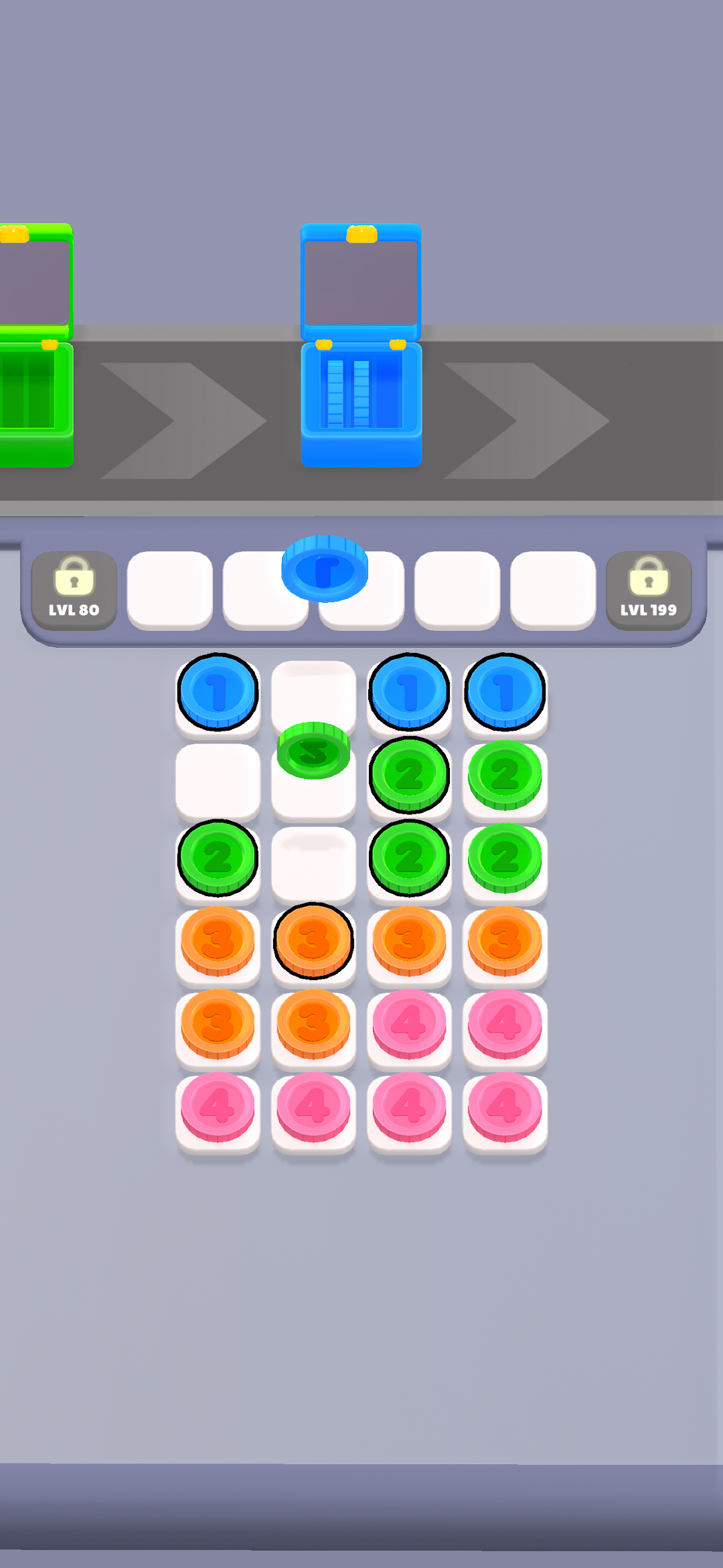Select the black-outlined orange 3 coin

(x=313, y=940)
